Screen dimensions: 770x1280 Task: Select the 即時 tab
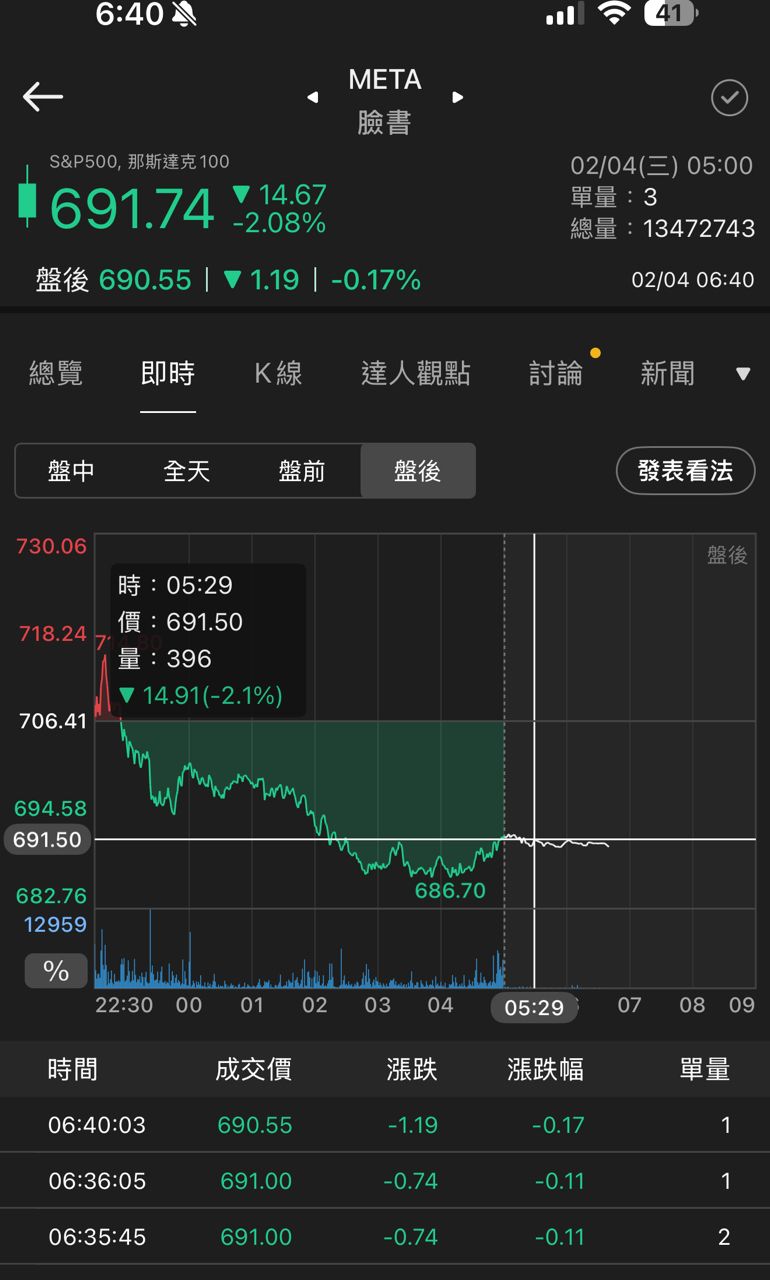pyautogui.click(x=167, y=374)
